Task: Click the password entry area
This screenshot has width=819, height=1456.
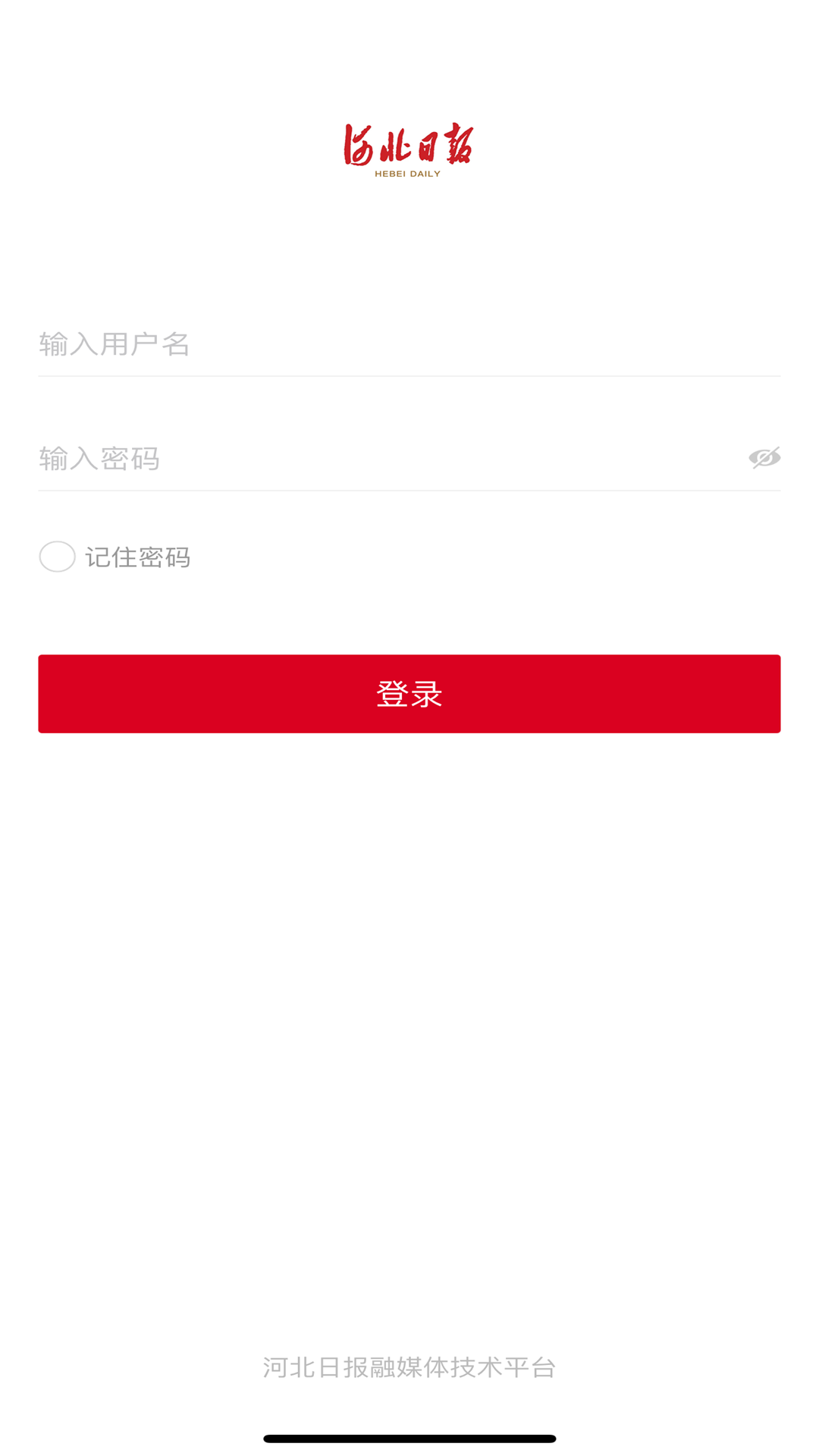Action: [x=303, y=458]
